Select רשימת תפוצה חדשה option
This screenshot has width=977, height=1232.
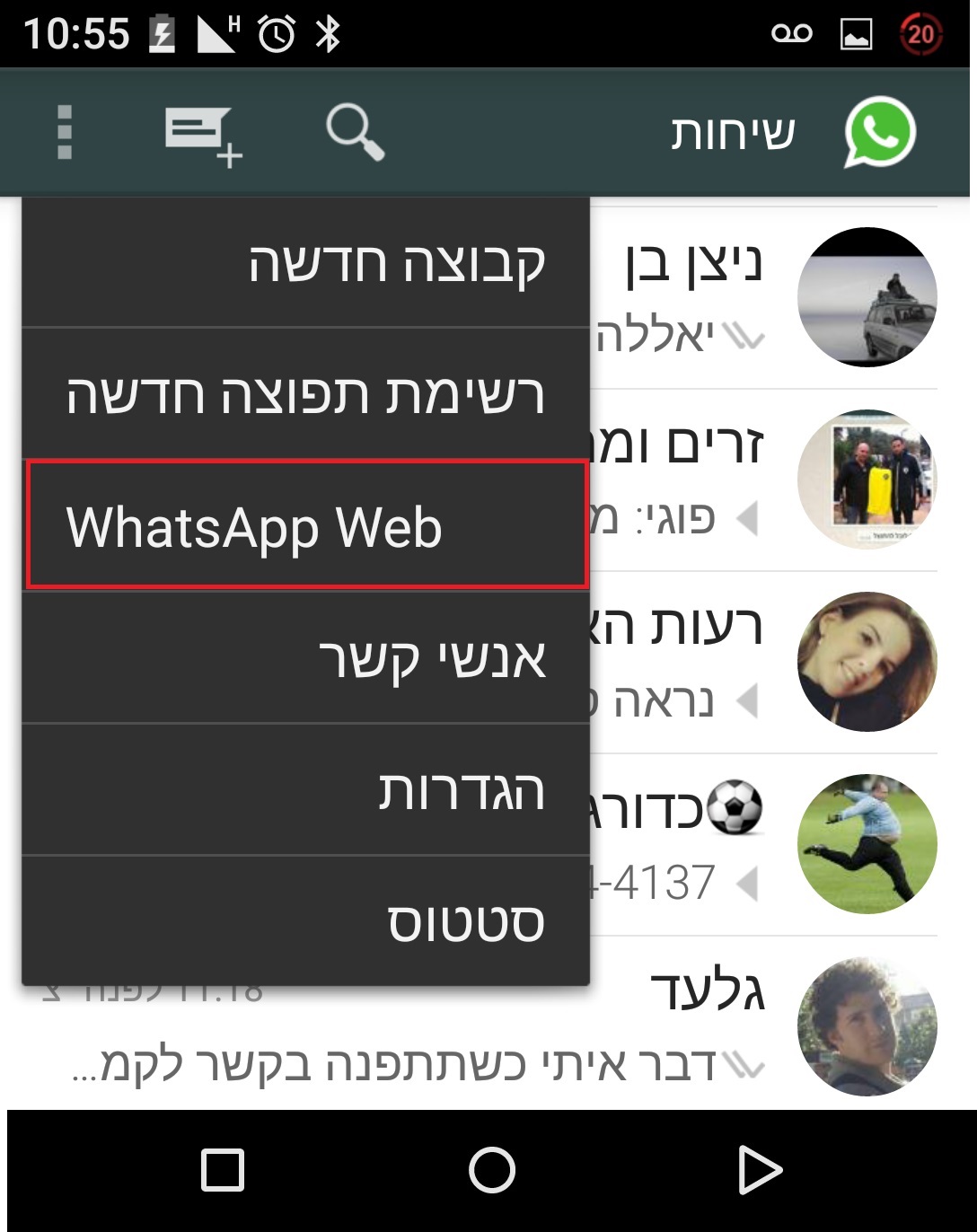[x=305, y=394]
